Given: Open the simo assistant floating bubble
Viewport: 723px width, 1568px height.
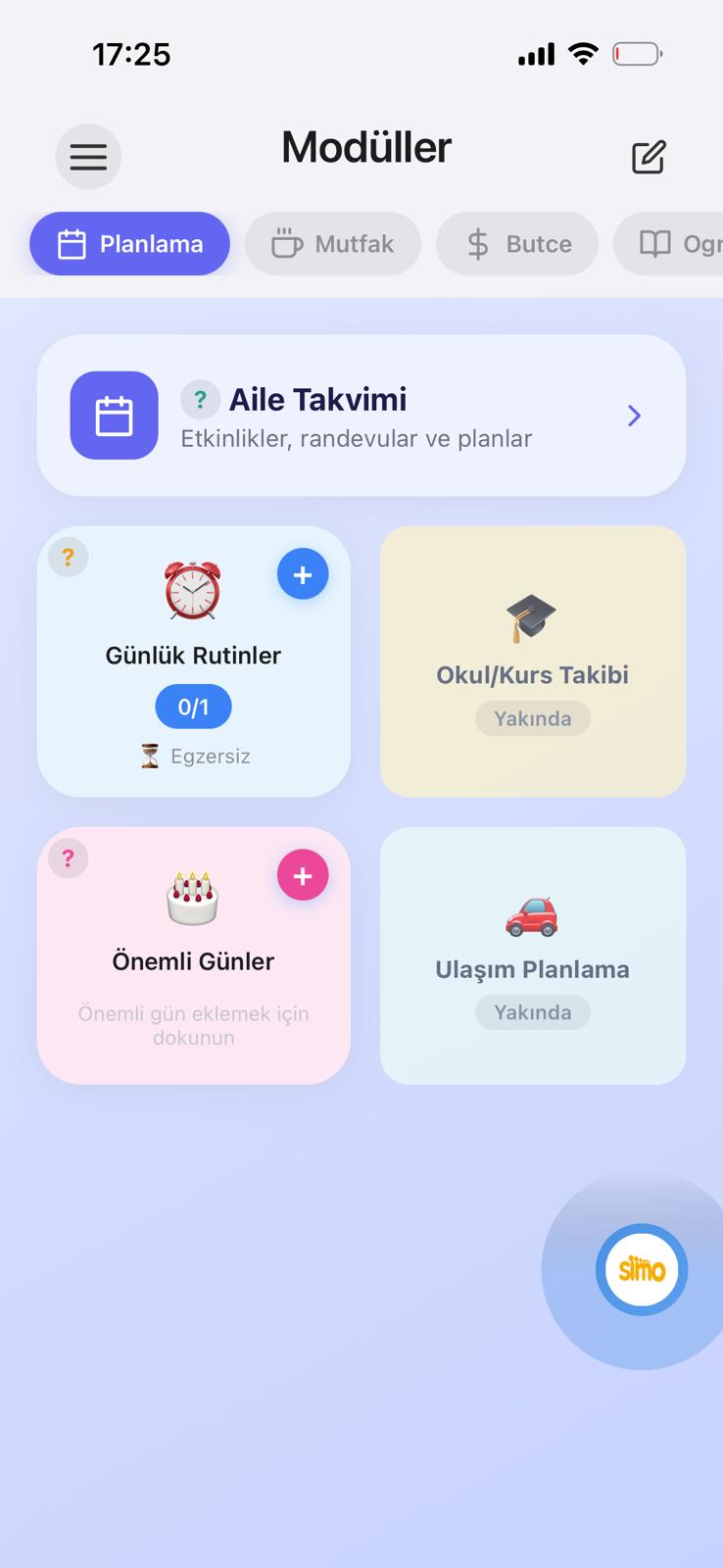Looking at the screenshot, I should [641, 1269].
